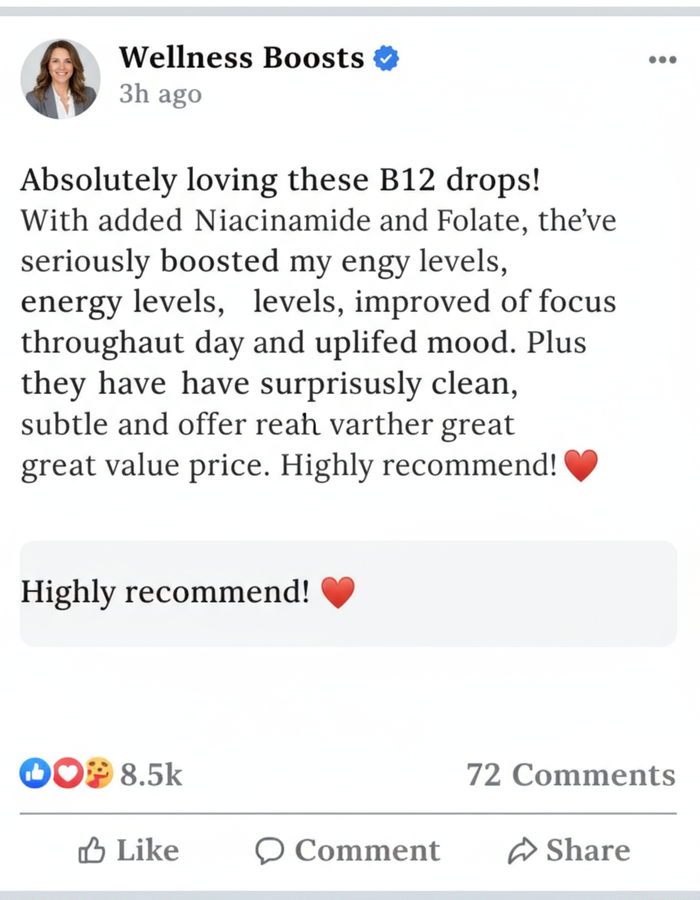Screen dimensions: 700x900
Task: Open the Wellness Boosts page name
Action: 241,58
